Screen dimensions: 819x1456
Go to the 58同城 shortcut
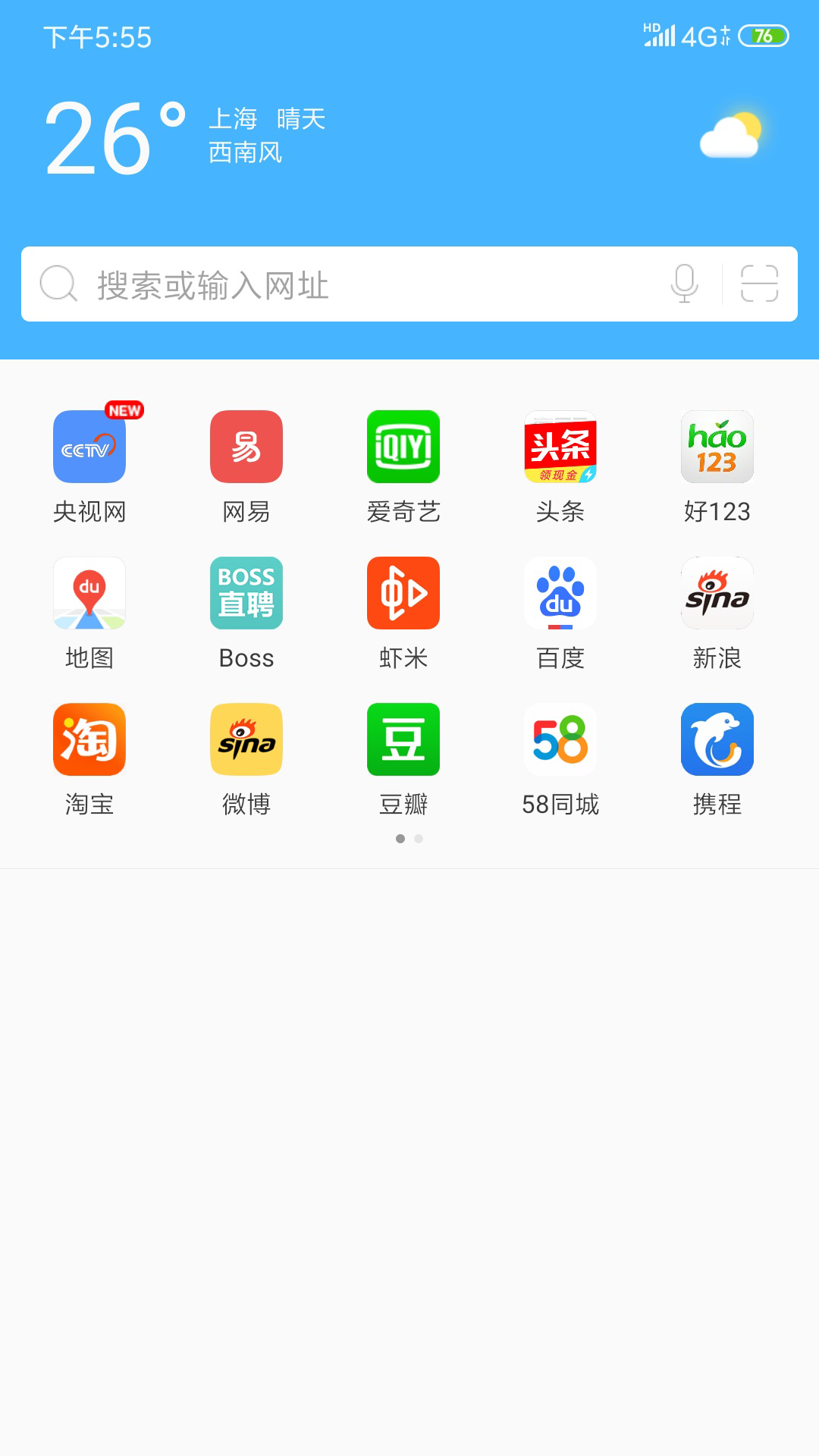click(x=560, y=740)
